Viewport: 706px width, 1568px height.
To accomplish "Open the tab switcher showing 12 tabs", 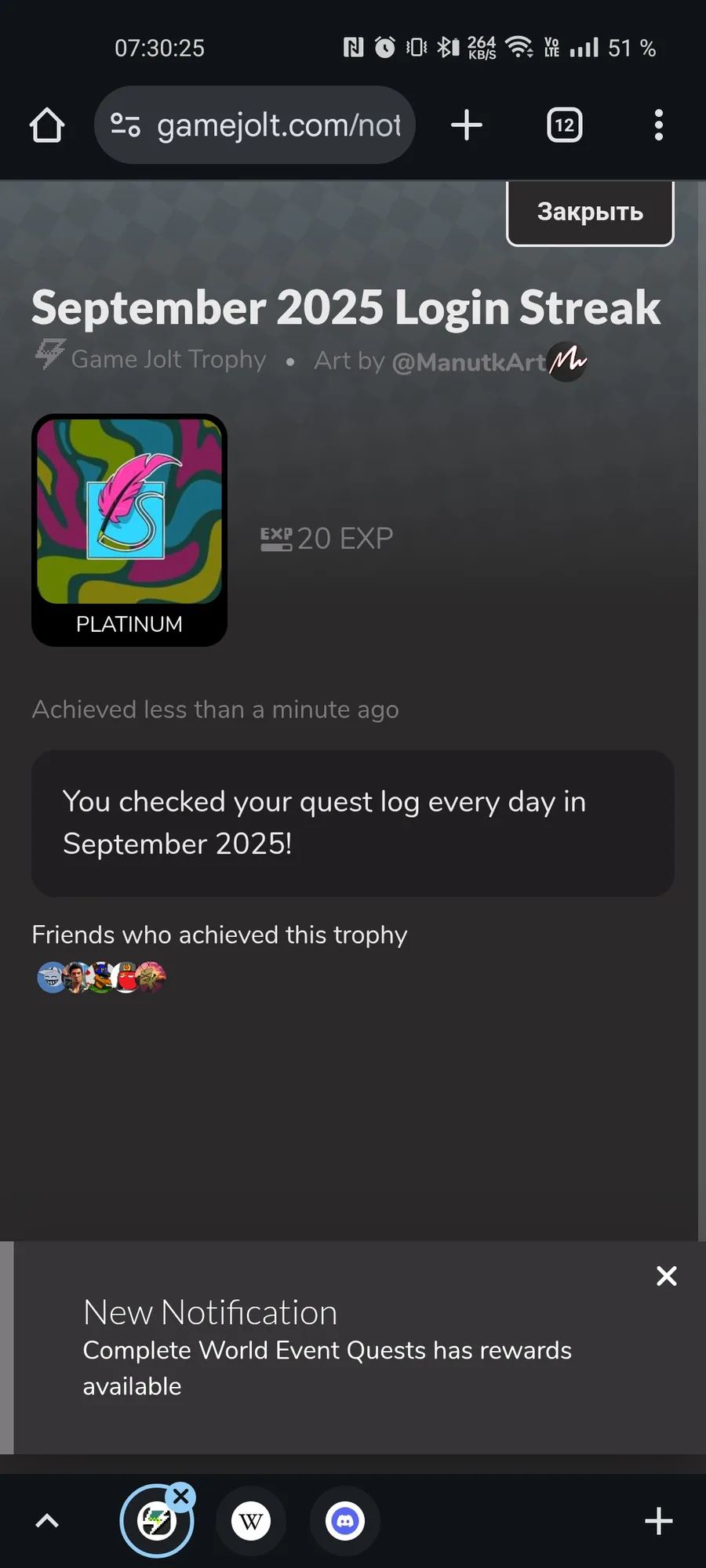I will point(565,125).
